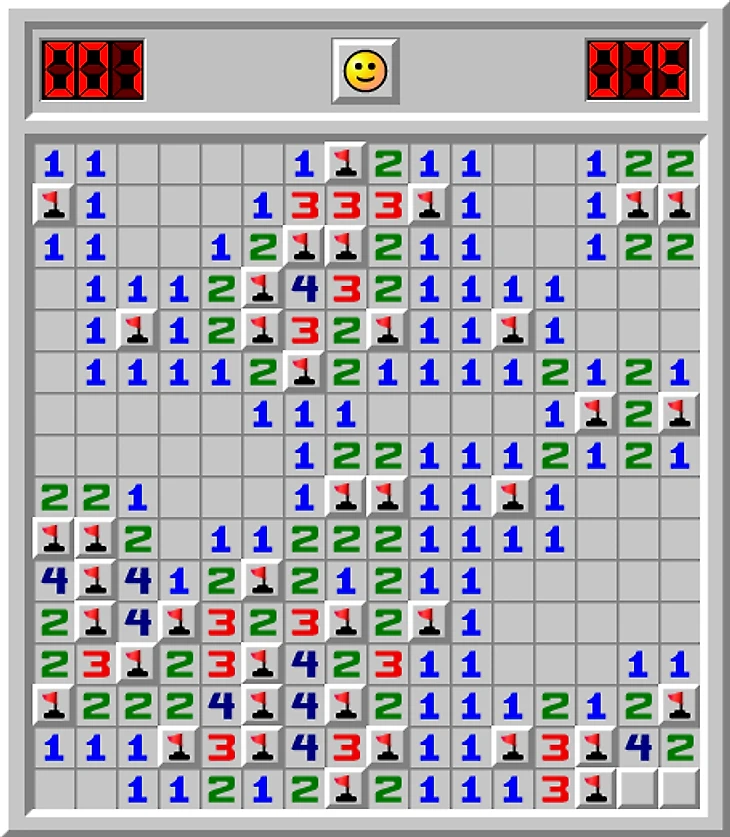Reveal the covered cell below the 4
Image resolution: width=730 pixels, height=837 pixels.
point(637,788)
